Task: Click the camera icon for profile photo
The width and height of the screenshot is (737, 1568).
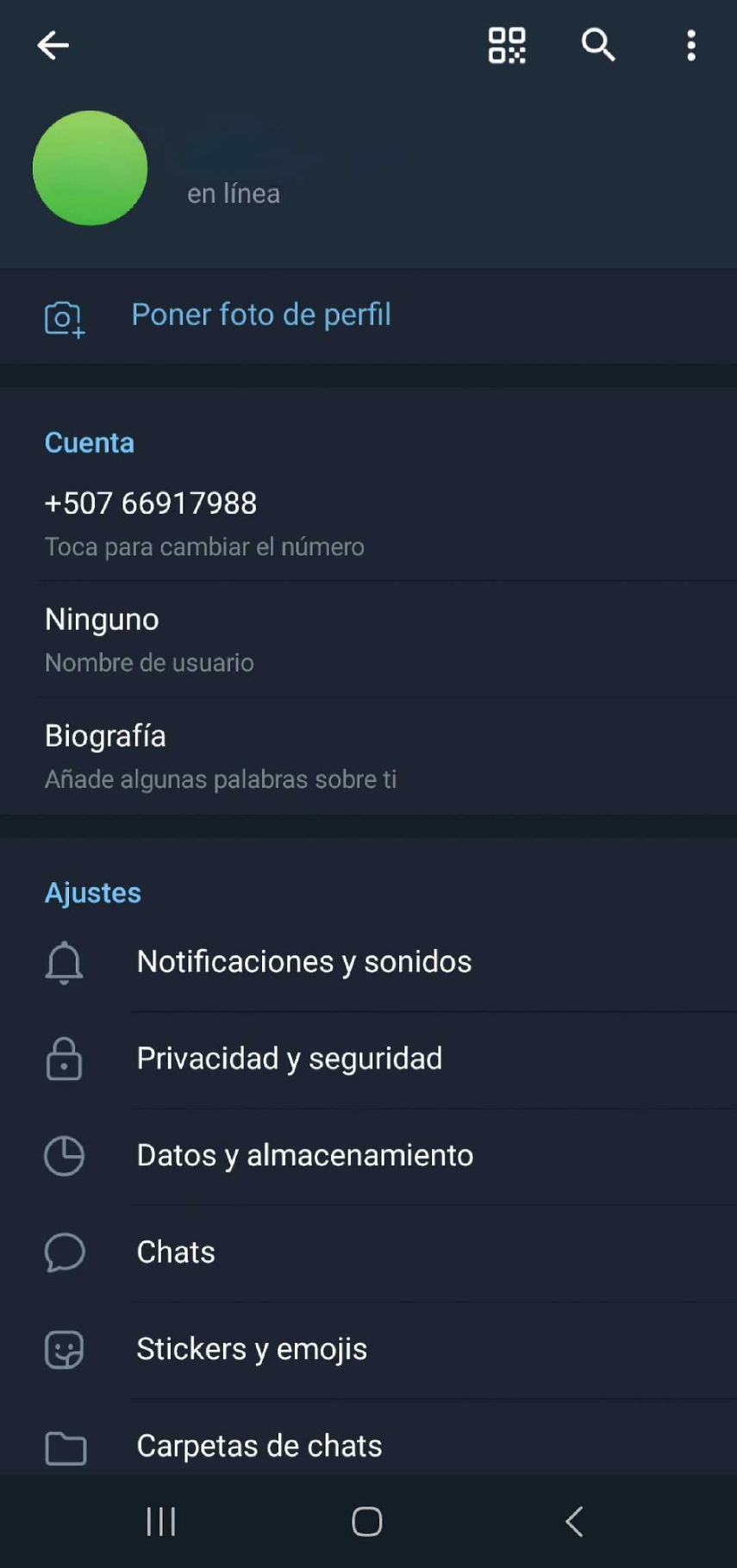Action: click(63, 316)
